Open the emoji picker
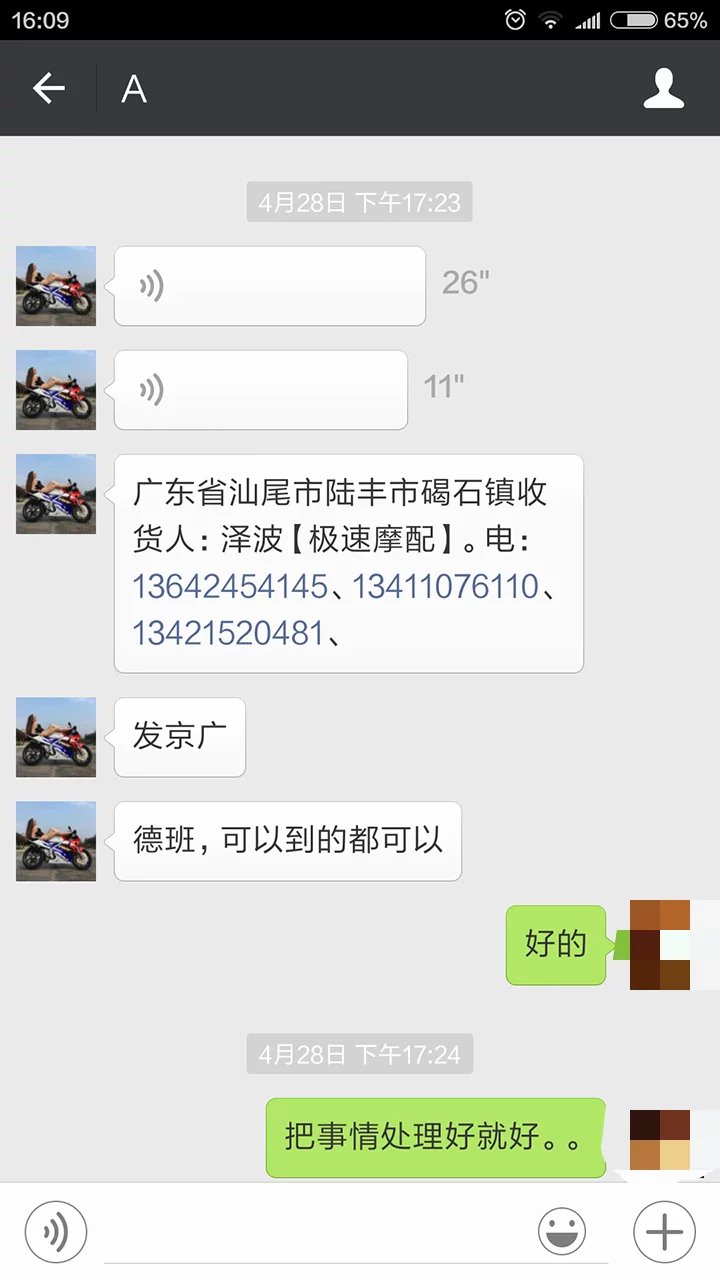The image size is (720, 1280). (562, 1232)
